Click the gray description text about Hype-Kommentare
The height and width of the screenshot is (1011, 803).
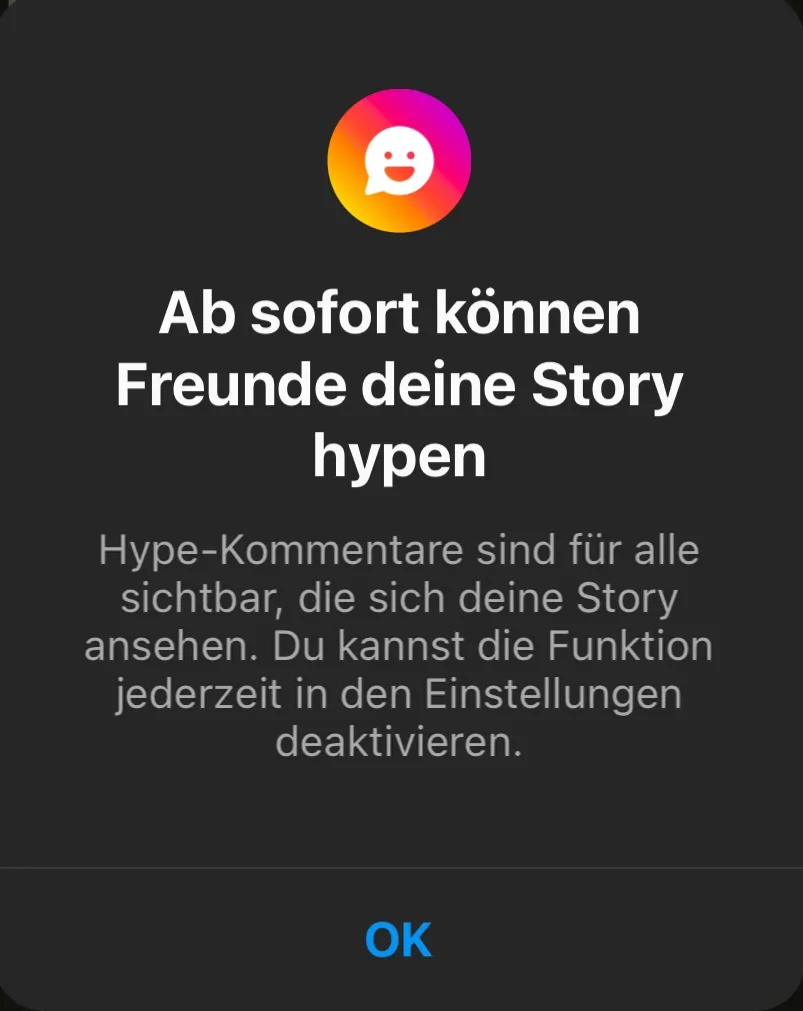coord(399,645)
